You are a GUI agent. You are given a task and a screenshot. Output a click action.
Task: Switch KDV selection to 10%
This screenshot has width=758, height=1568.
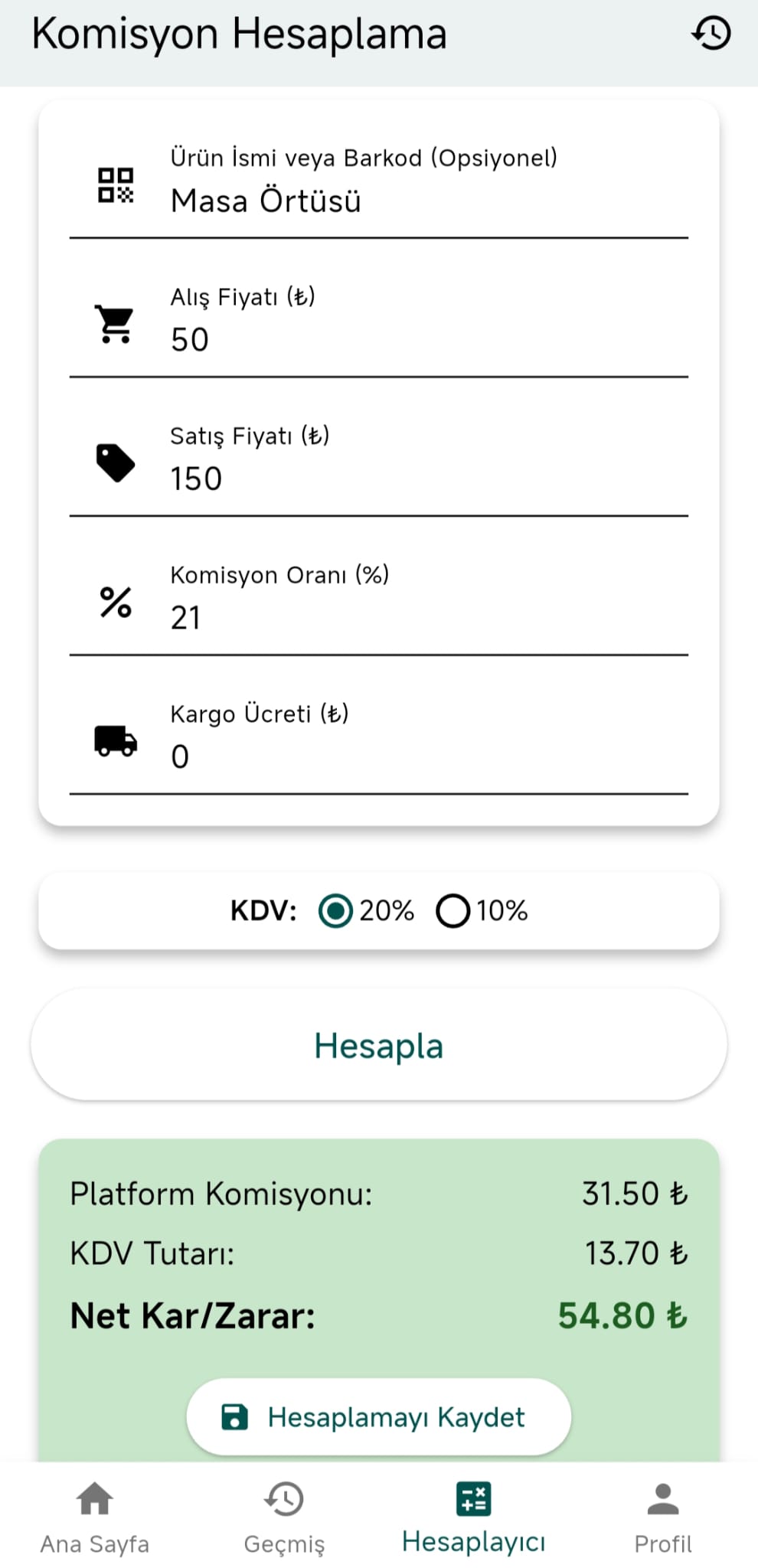coord(453,912)
